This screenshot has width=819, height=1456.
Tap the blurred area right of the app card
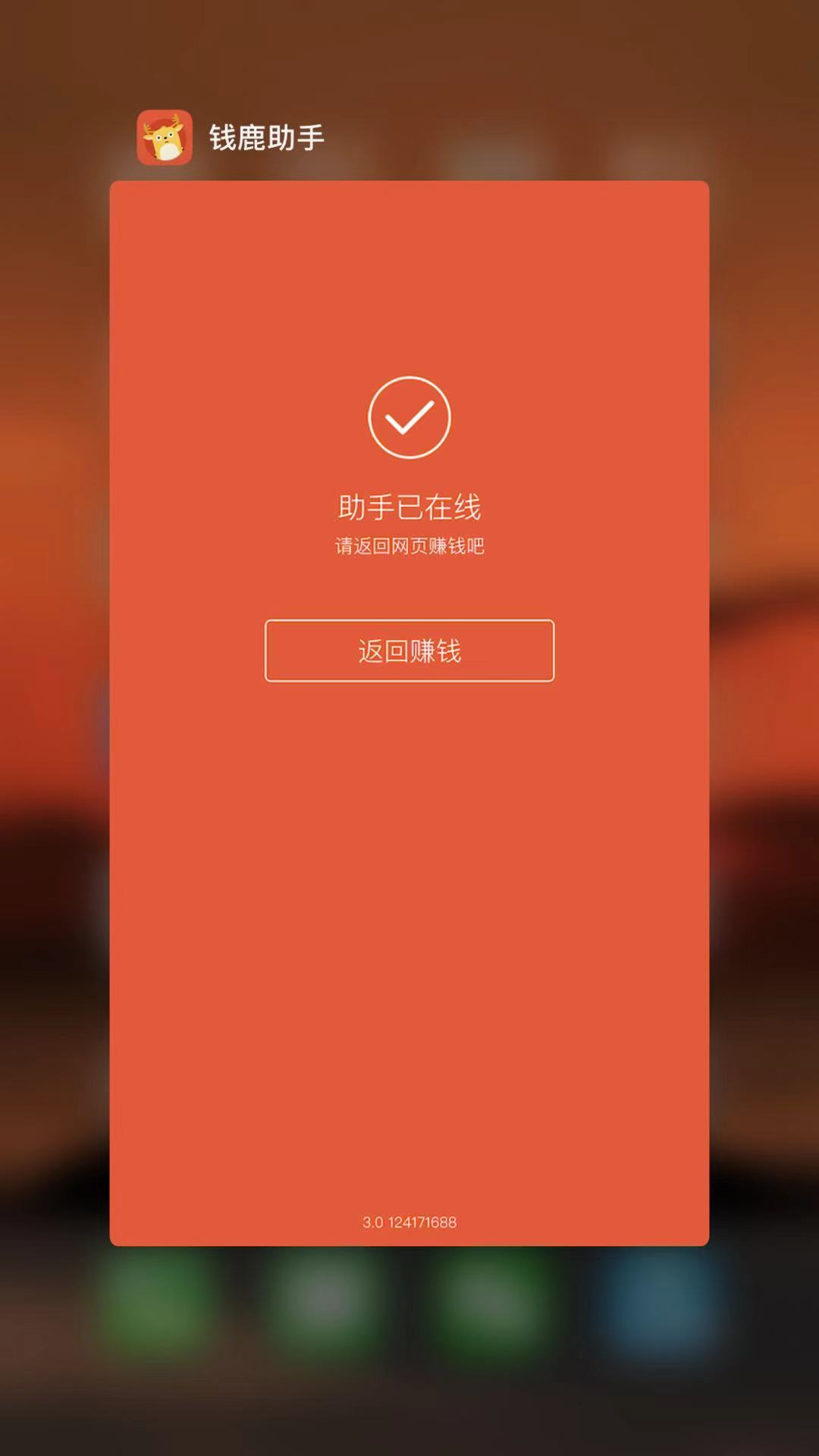pos(766,682)
